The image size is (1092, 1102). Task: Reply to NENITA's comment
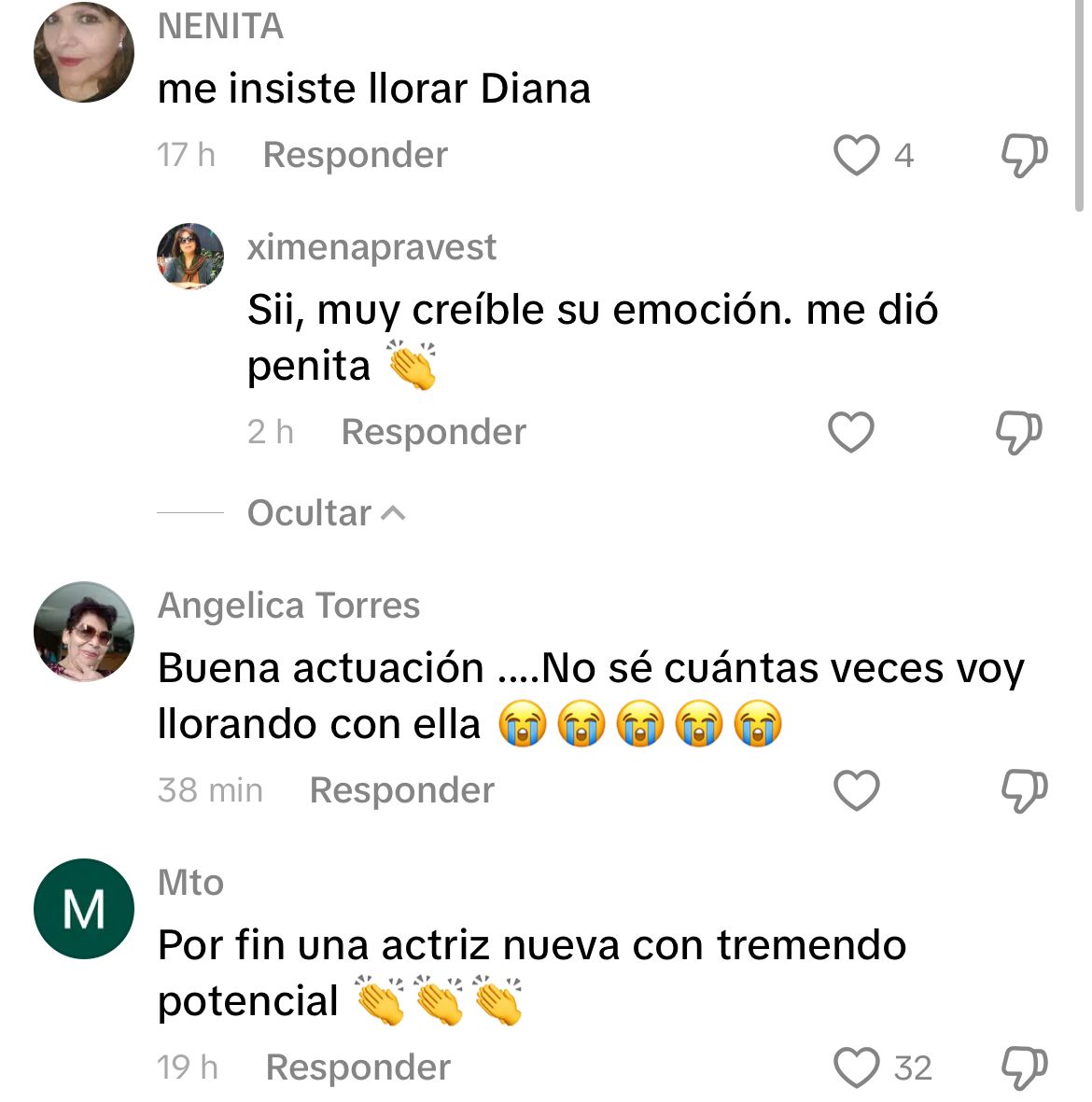click(355, 155)
